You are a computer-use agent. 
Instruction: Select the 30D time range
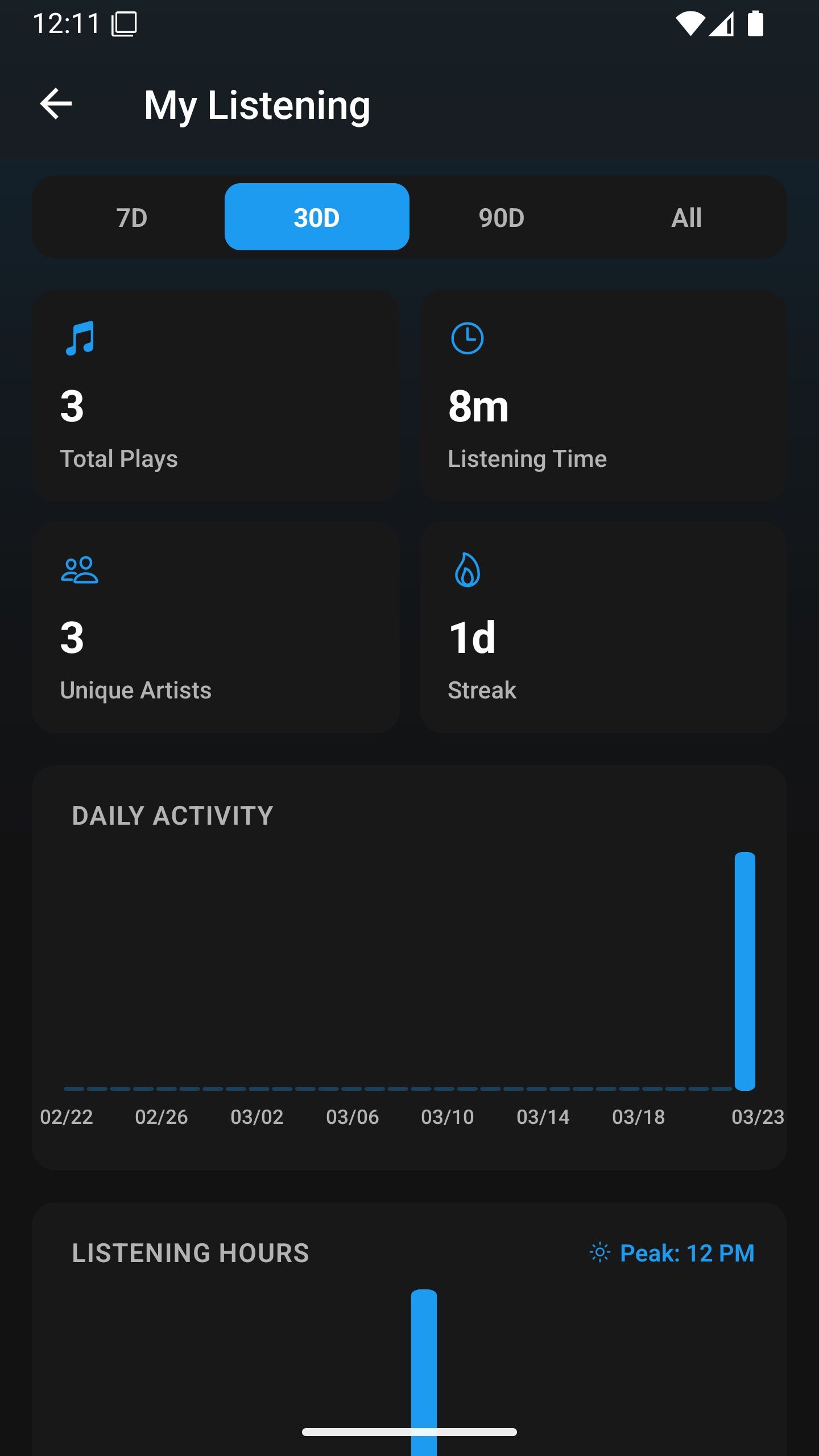pyautogui.click(x=317, y=217)
